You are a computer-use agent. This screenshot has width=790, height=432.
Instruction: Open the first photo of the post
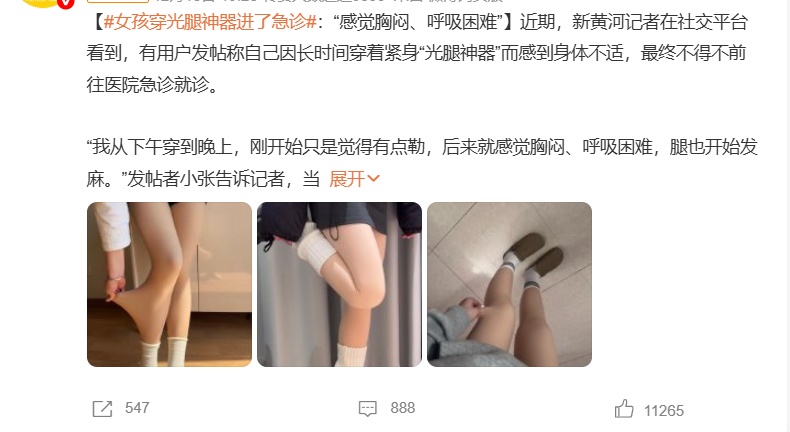(169, 284)
